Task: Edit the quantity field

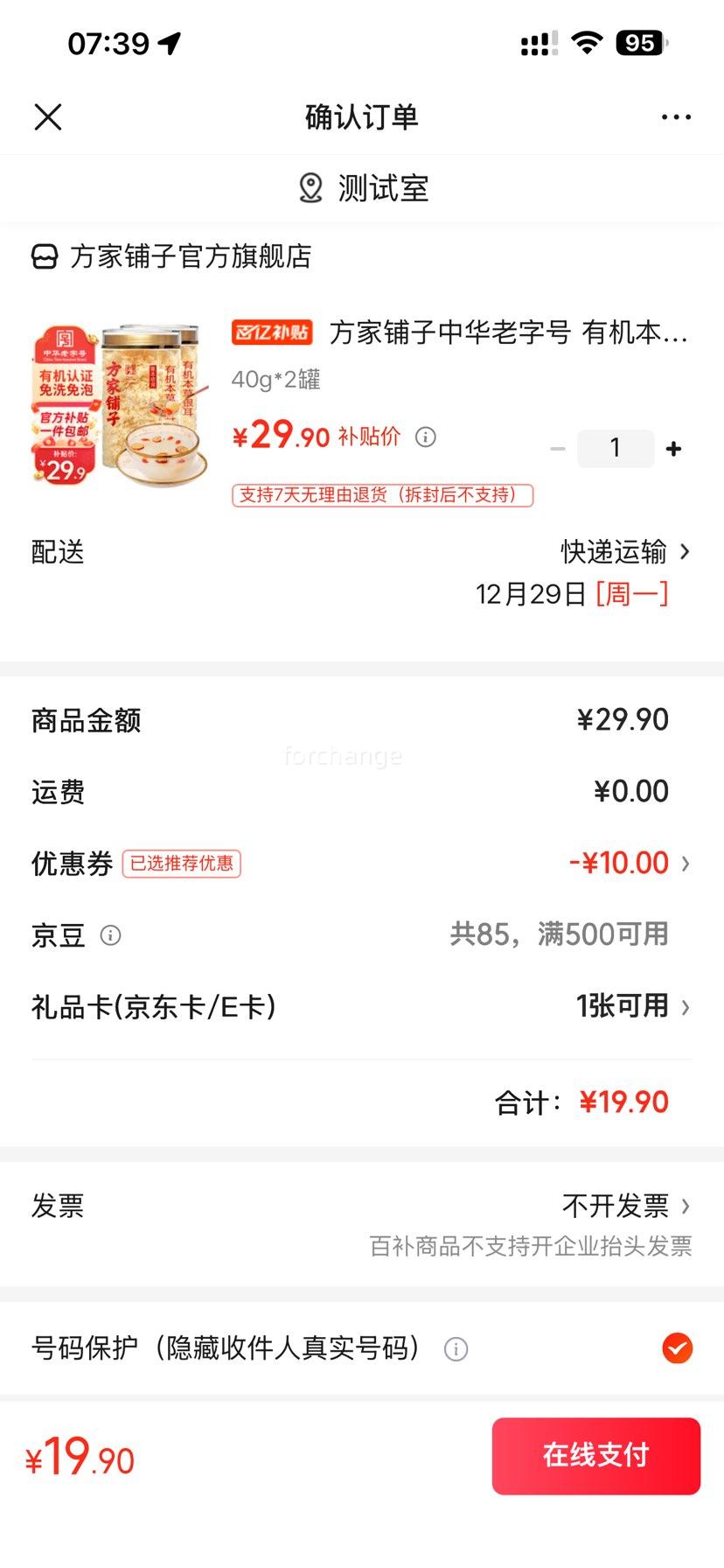Action: pyautogui.click(x=616, y=449)
